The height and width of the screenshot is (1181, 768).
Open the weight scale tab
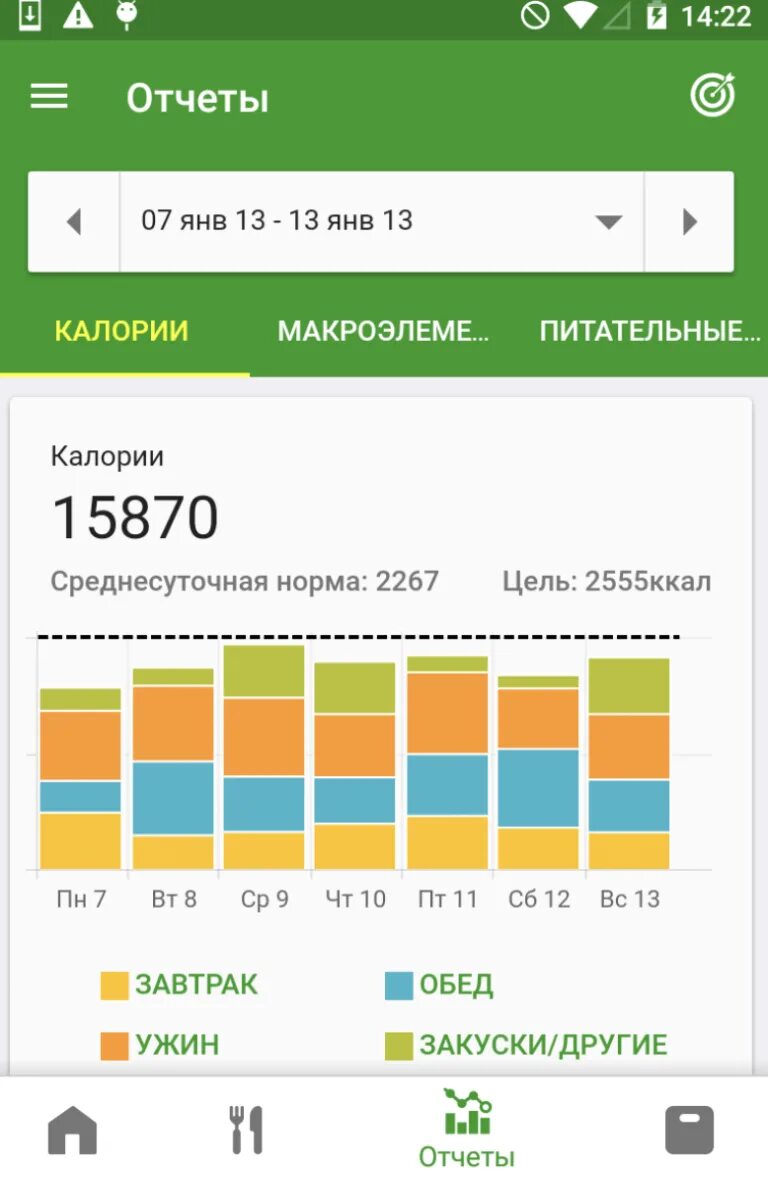tap(690, 1130)
